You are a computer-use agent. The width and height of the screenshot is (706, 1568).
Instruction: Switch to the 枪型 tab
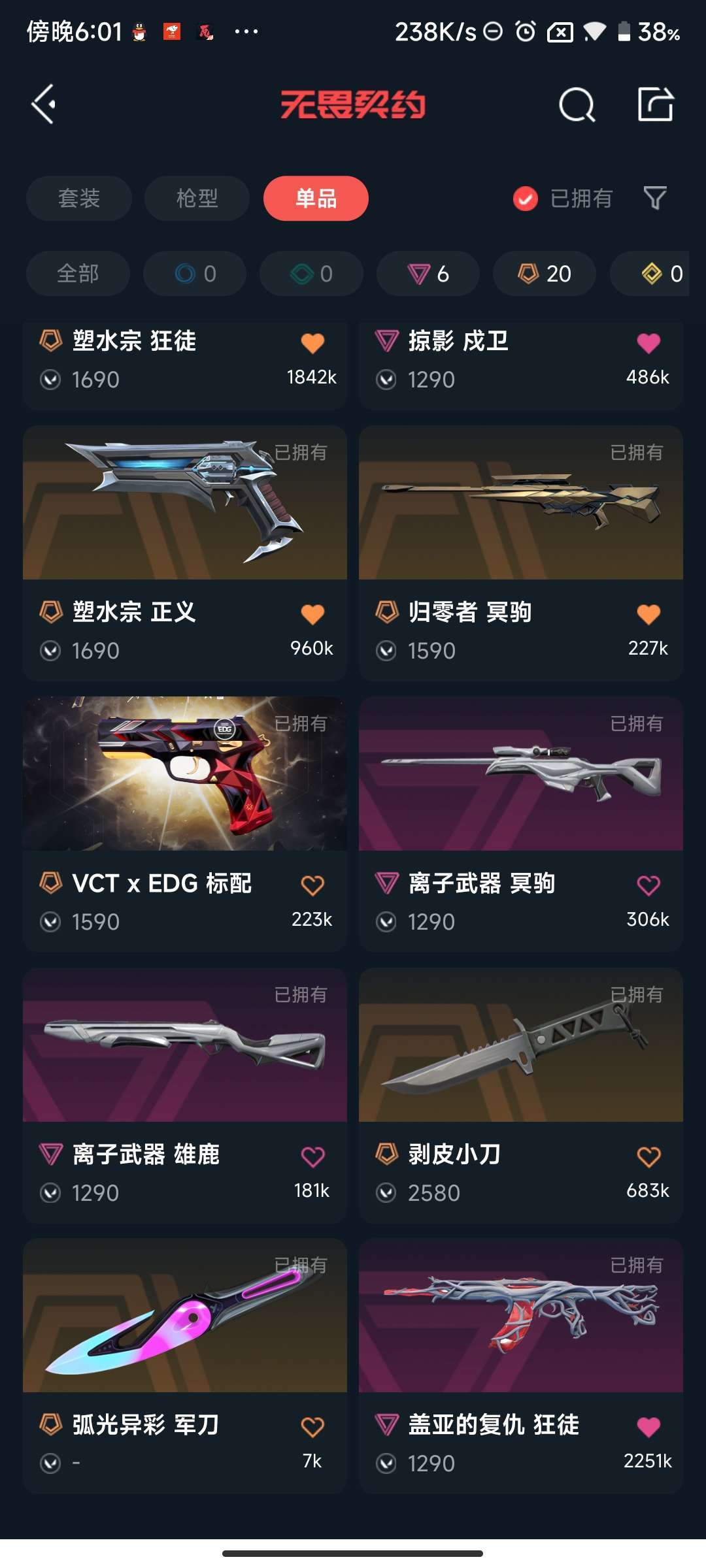click(x=197, y=199)
